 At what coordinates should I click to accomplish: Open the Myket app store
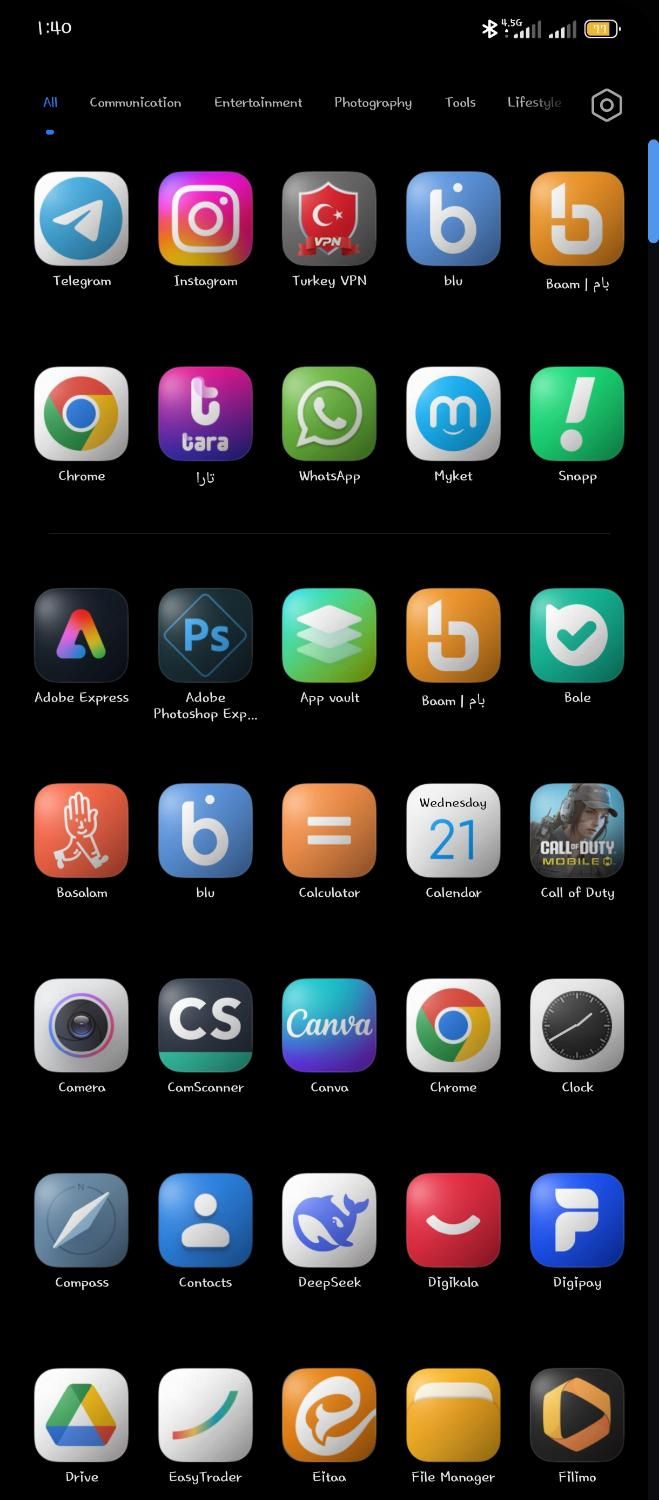coord(453,414)
